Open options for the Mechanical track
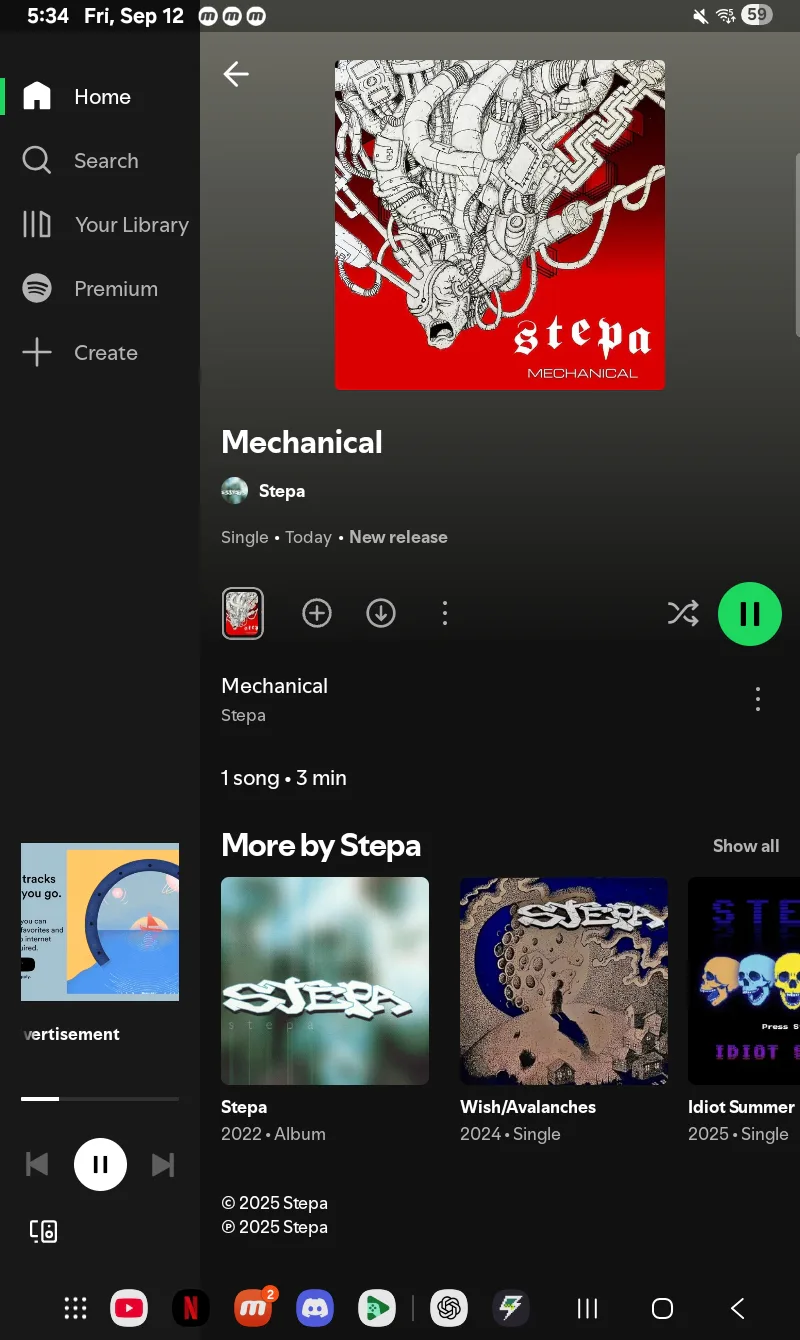The image size is (800, 1340). tap(758, 699)
